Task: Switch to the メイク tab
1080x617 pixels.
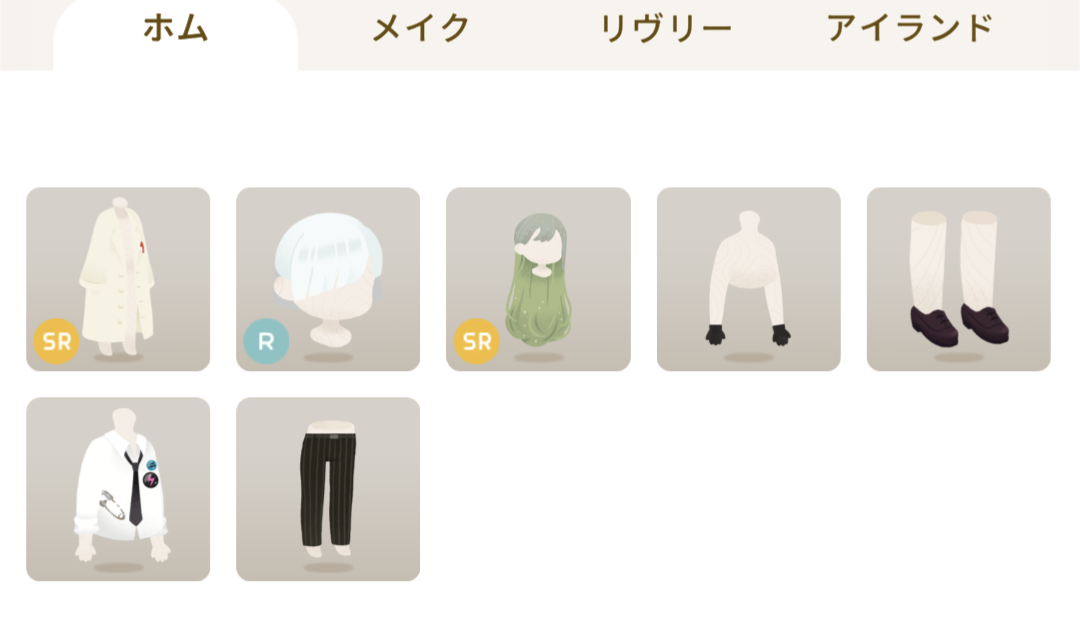Action: pos(421,29)
